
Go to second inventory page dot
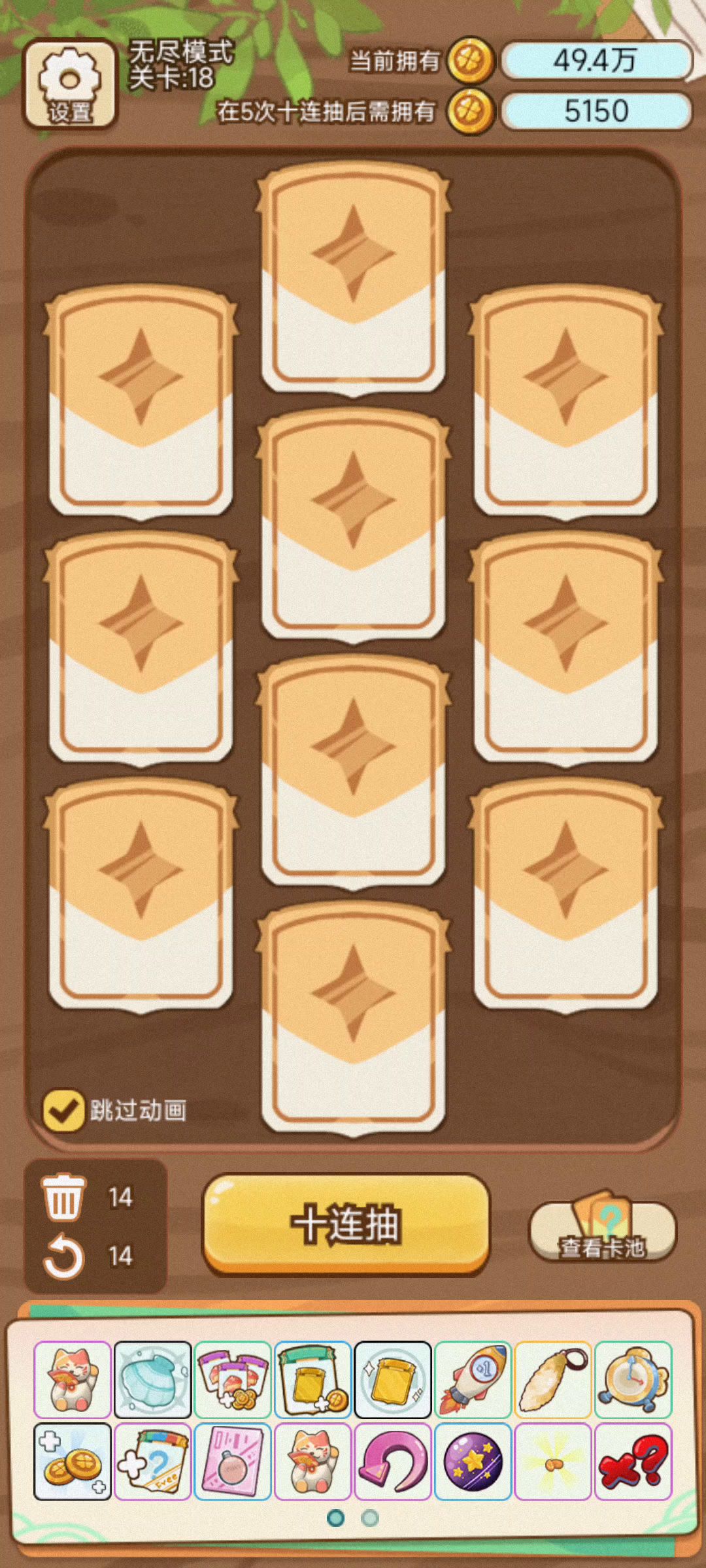click(370, 1518)
